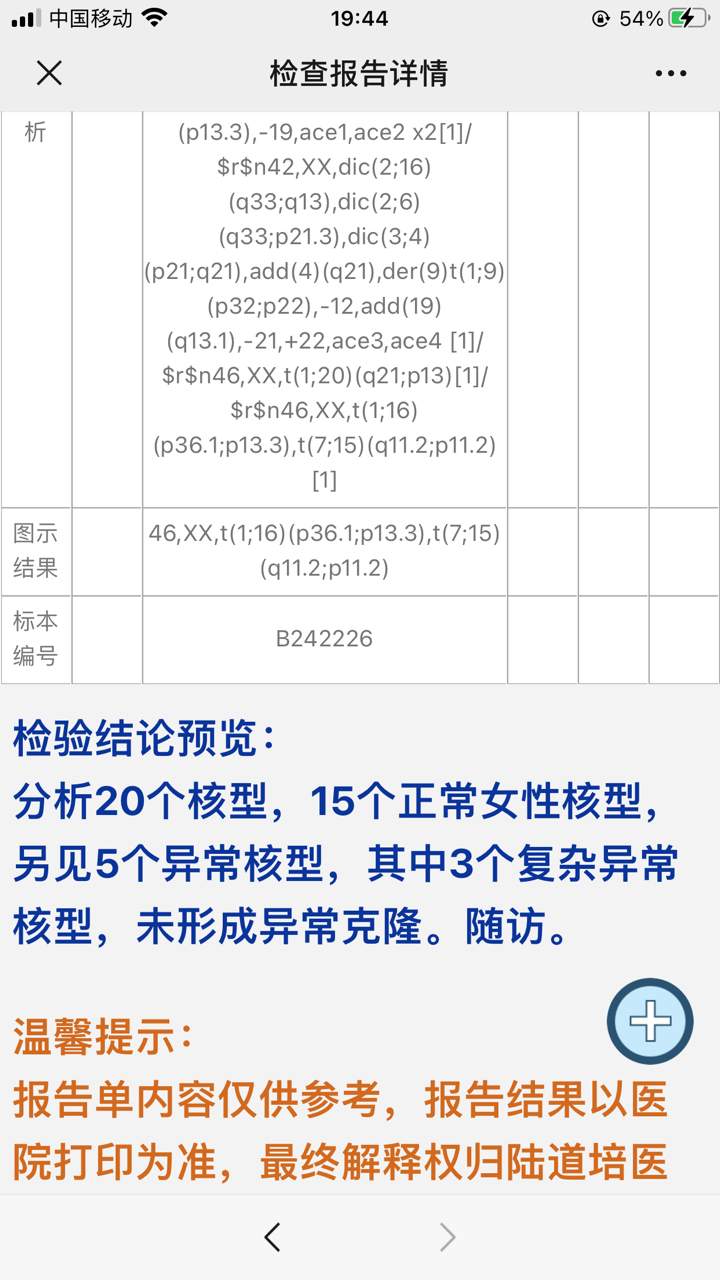Screen dimensions: 720x1280
Task: Go forward to the next web page
Action: pos(448,1237)
